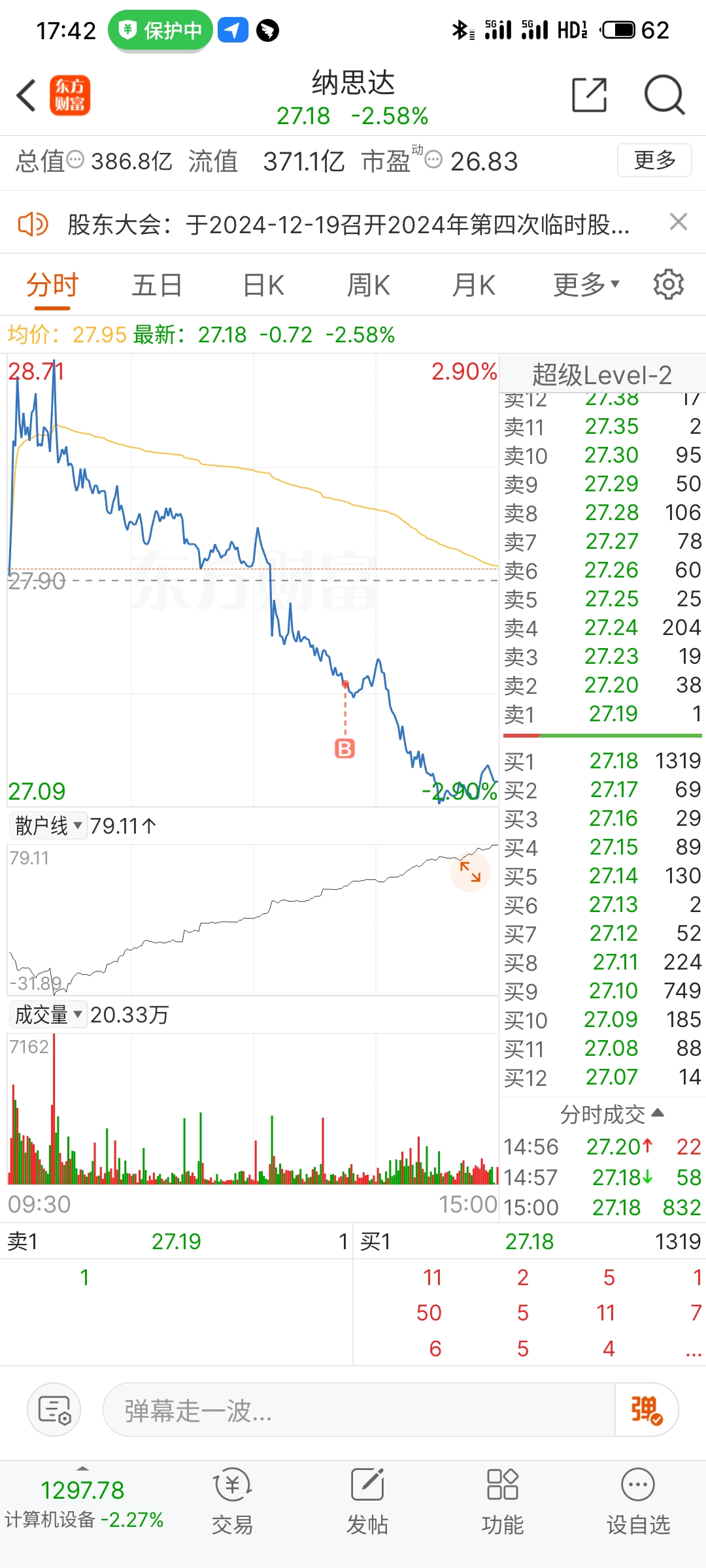The image size is (706, 1568).
Task: Tap 更多 button for more stock data
Action: pyautogui.click(x=654, y=160)
